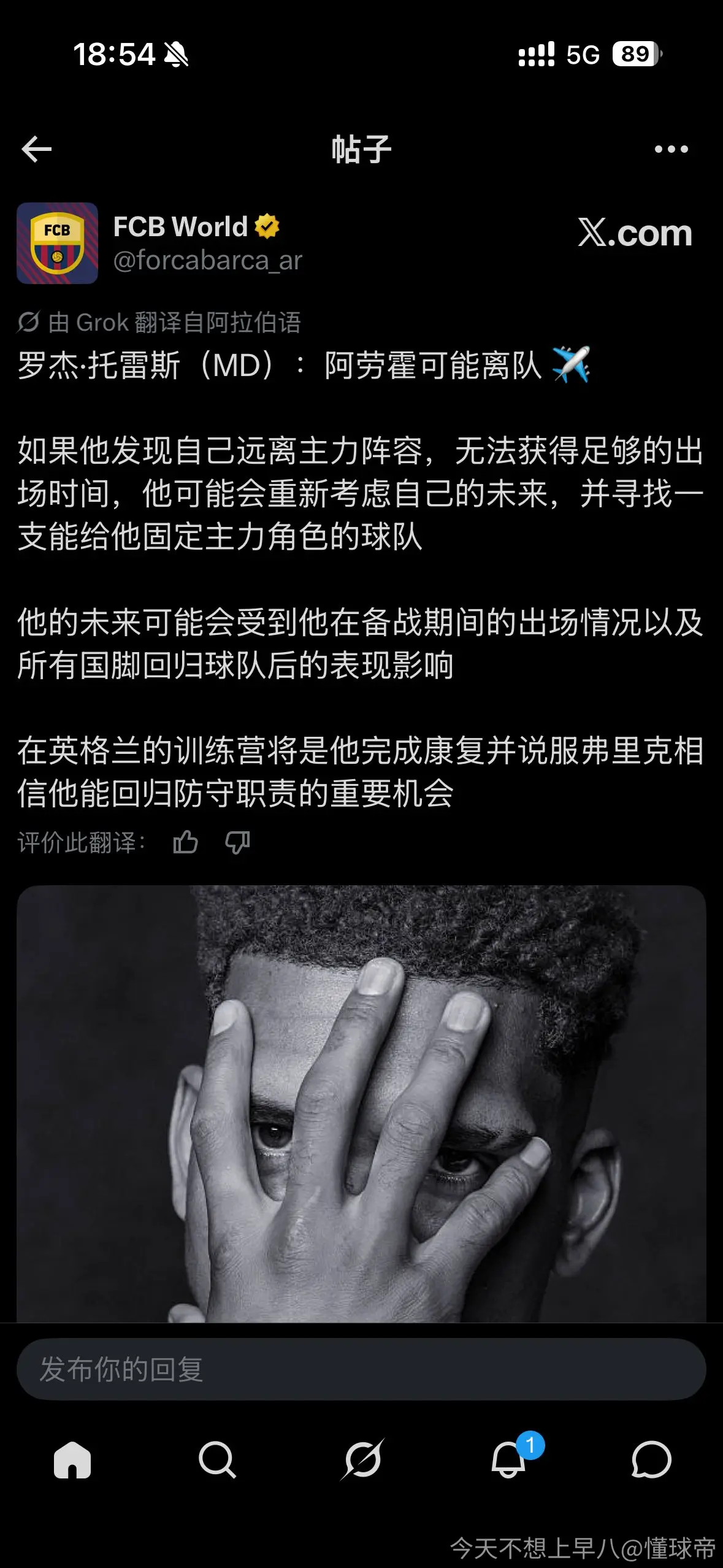Tap the Grok translation notice line
Viewport: 723px width, 1568px height.
coord(159,322)
